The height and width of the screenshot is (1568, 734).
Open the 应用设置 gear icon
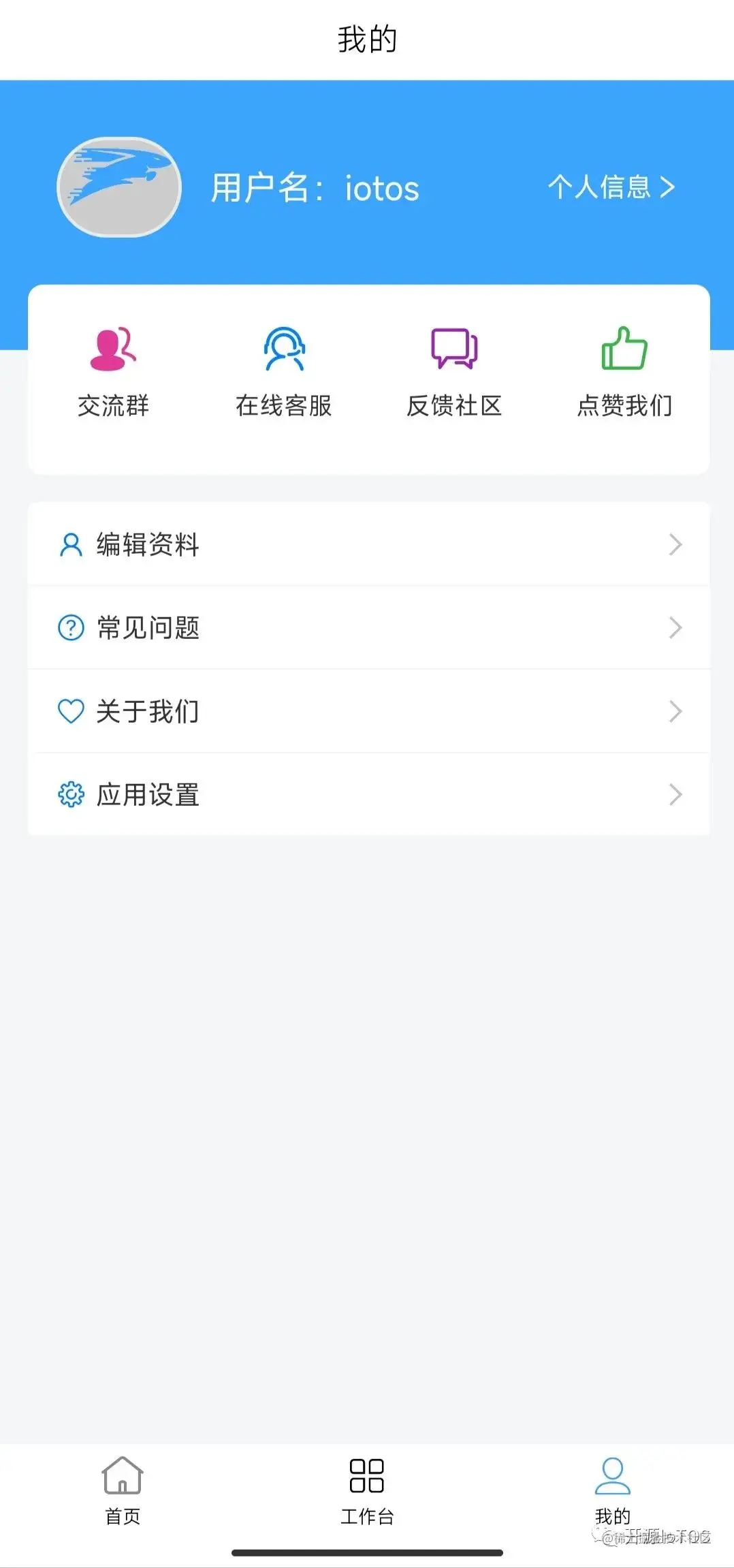70,794
